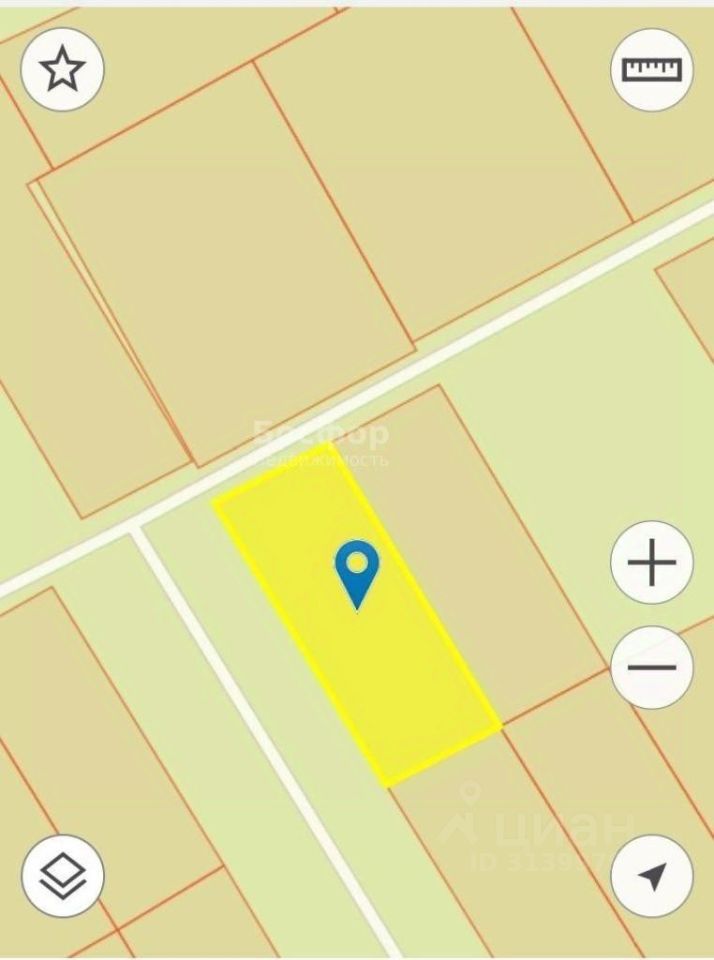Open the ruler measurement tool
This screenshot has height=960, width=714.
pos(651,69)
